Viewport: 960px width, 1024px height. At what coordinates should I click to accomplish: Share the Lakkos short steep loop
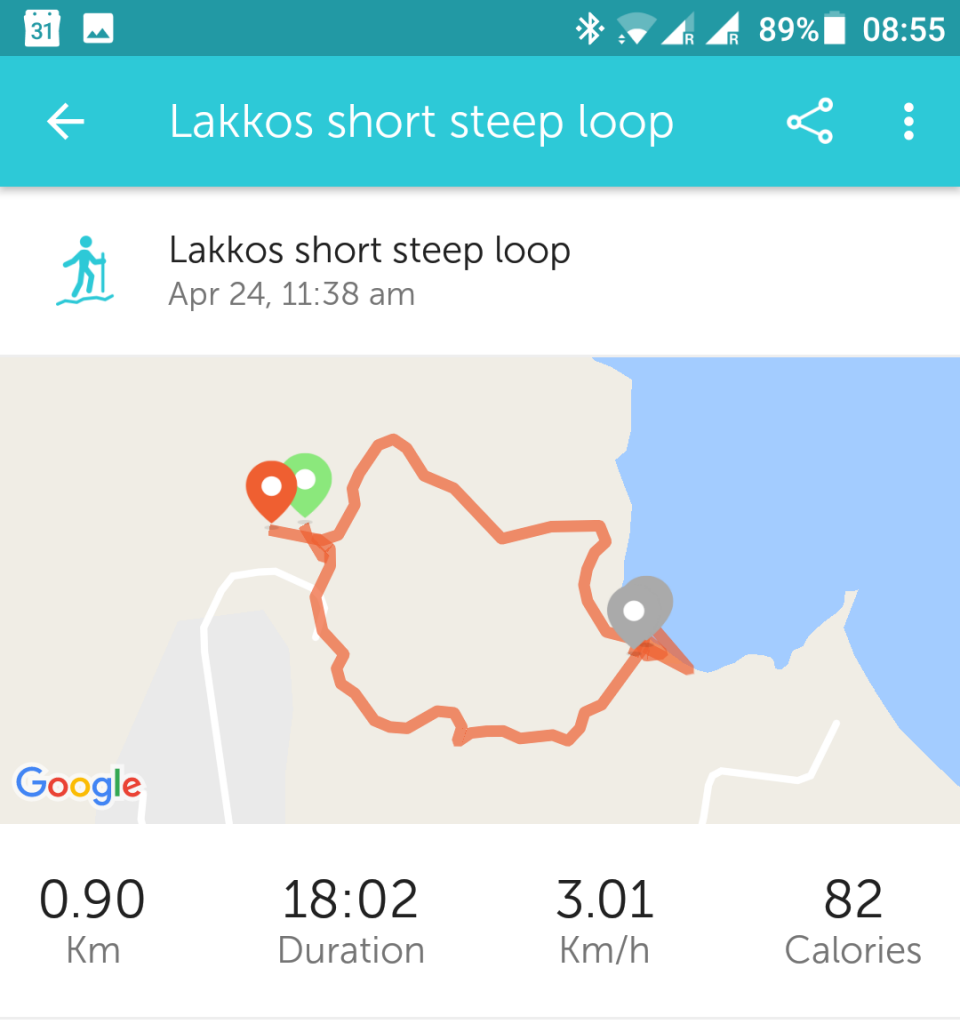[x=809, y=122]
